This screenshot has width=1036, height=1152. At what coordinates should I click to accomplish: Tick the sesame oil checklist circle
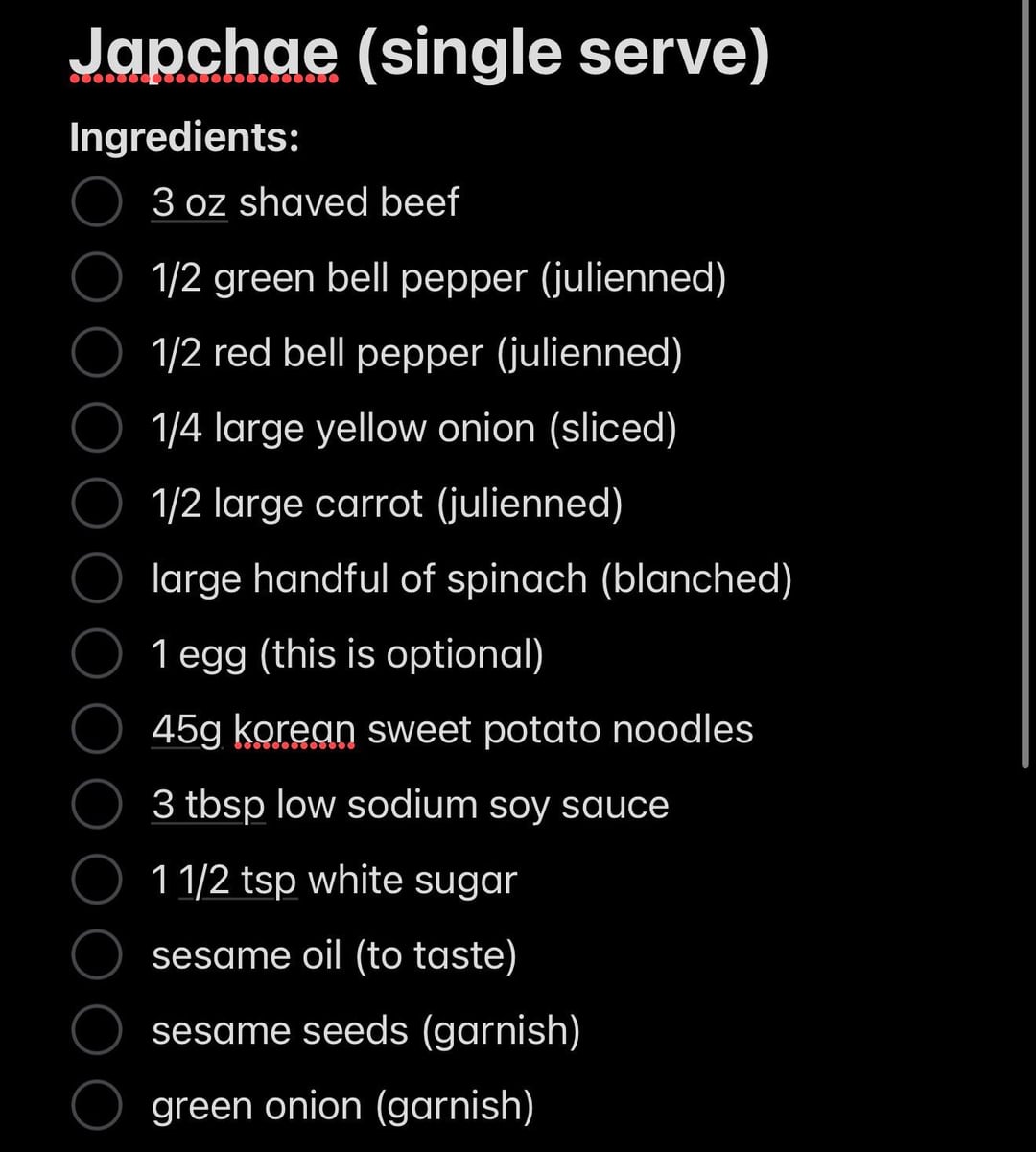[x=96, y=954]
